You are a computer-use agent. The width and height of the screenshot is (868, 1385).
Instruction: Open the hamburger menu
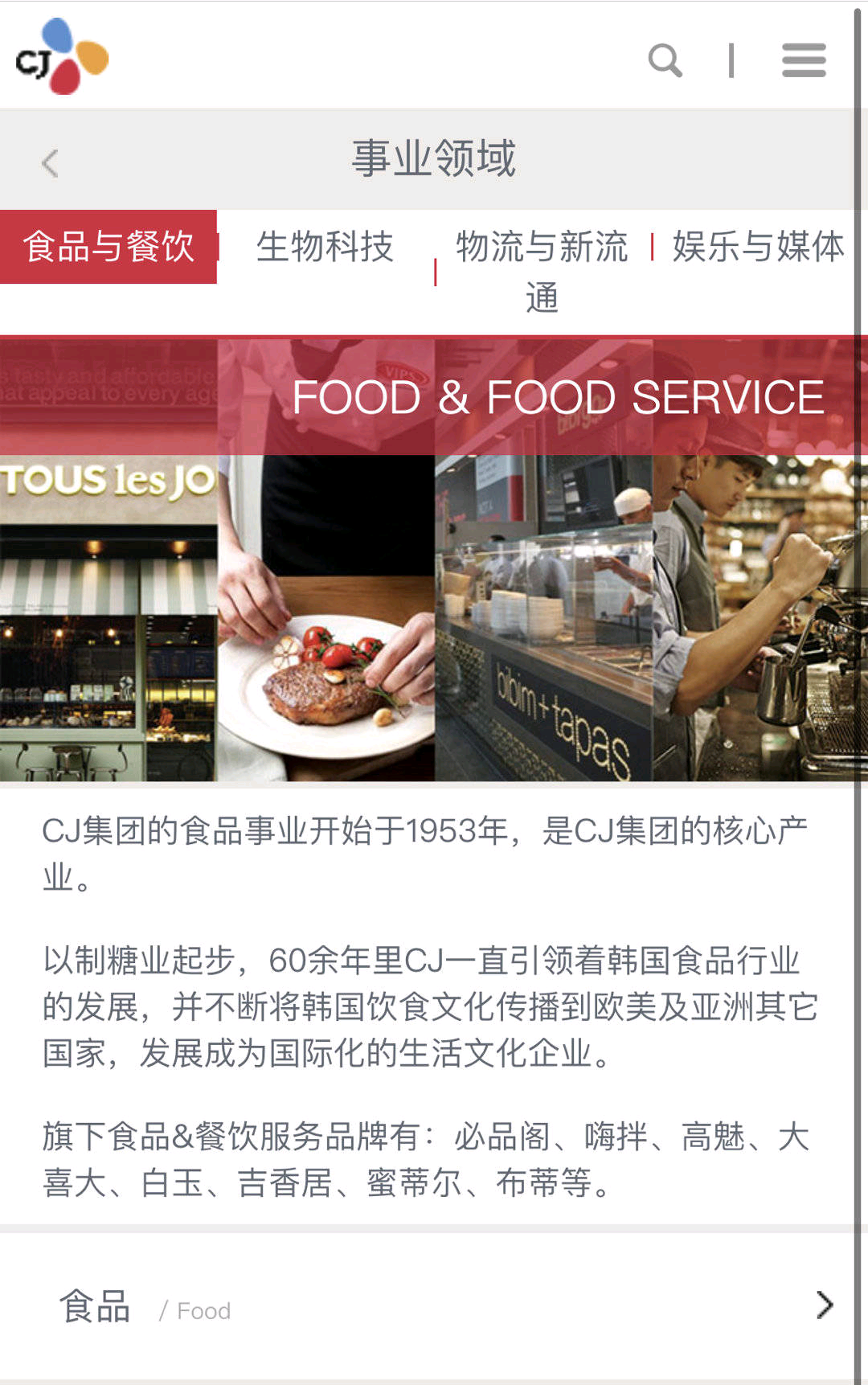click(x=804, y=60)
